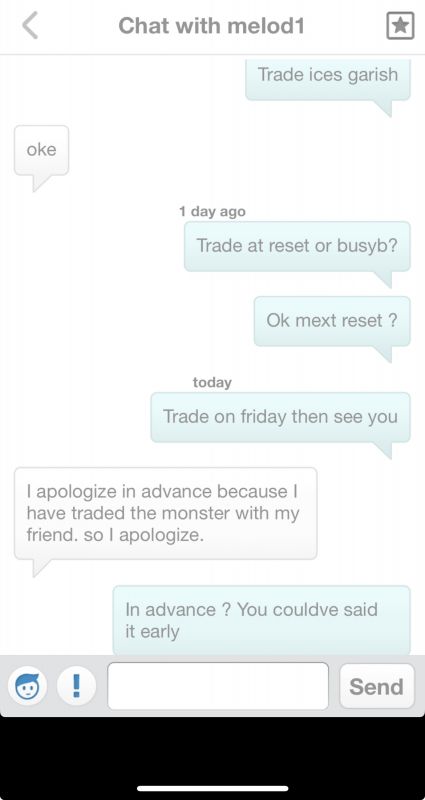Screen dimensions: 425x800
Task: Open the avatar face icon
Action: (x=28, y=686)
